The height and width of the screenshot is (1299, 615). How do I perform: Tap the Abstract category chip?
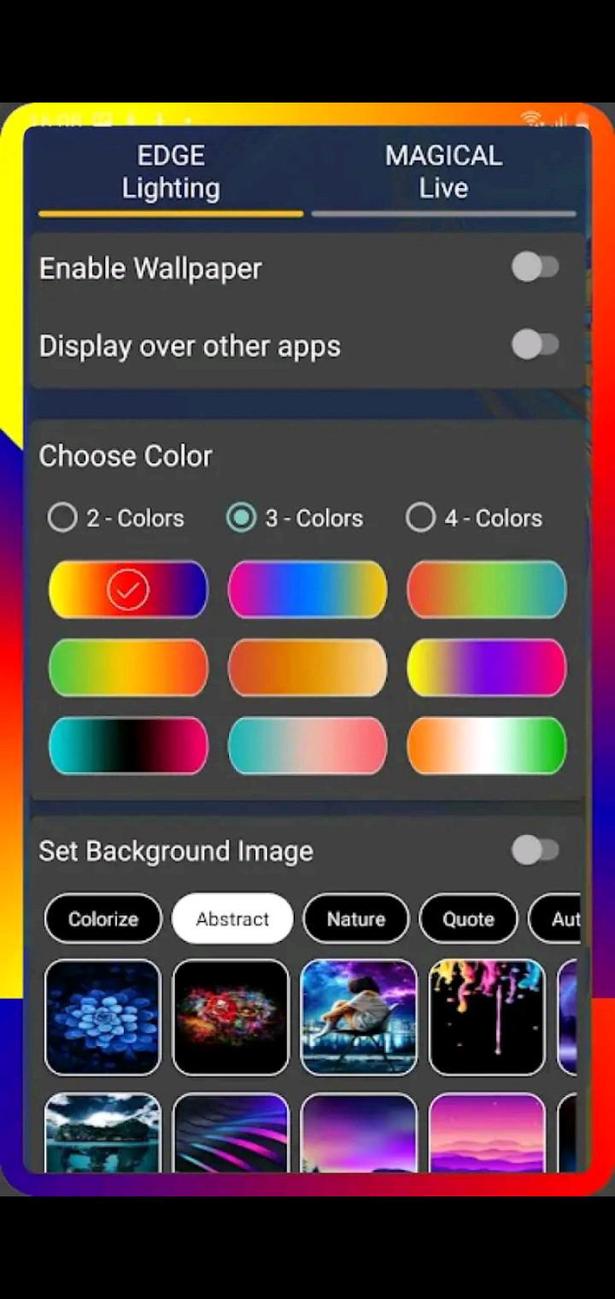tap(232, 919)
